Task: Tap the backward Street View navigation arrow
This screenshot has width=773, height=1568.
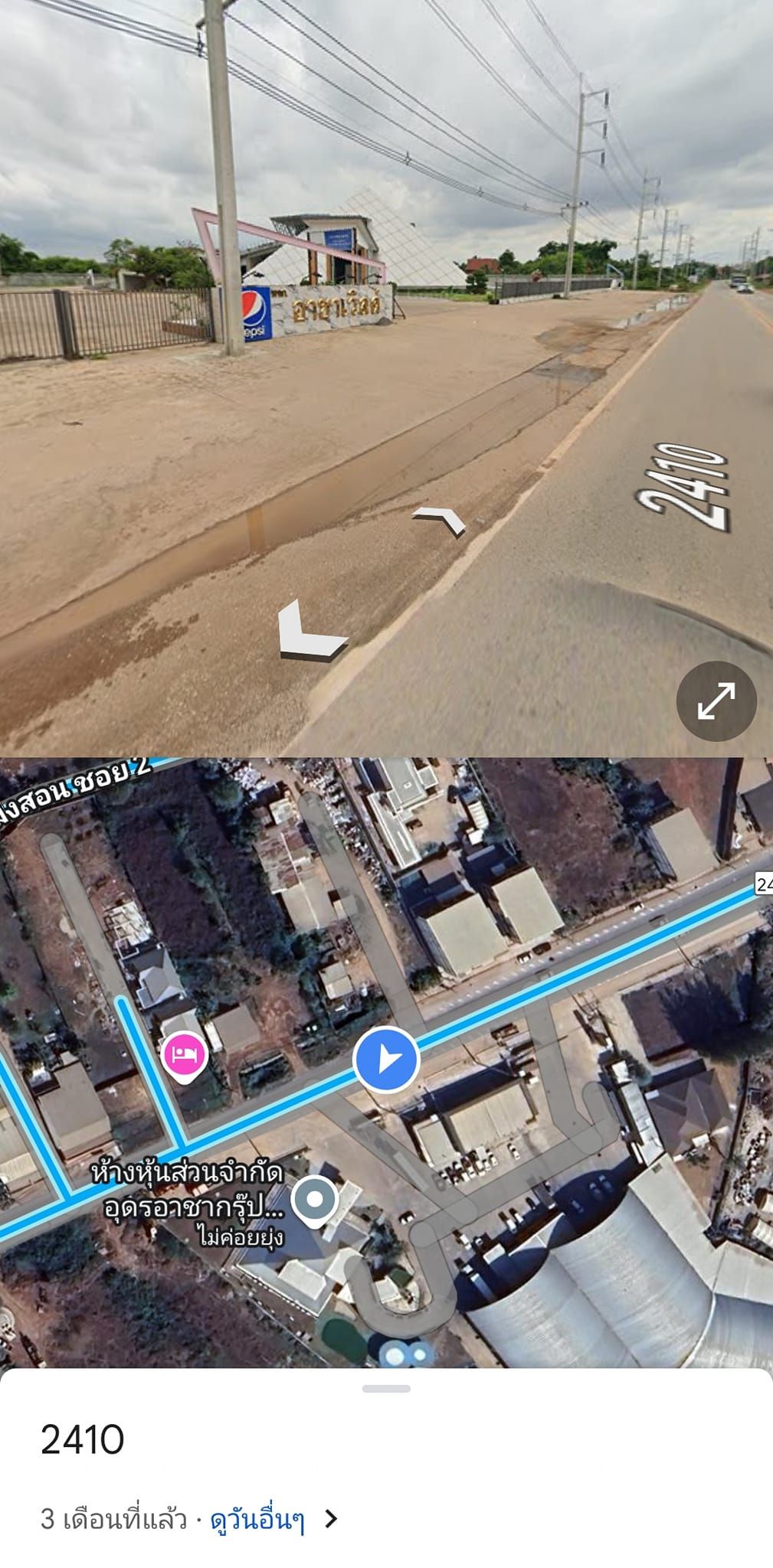Action: coord(312,630)
